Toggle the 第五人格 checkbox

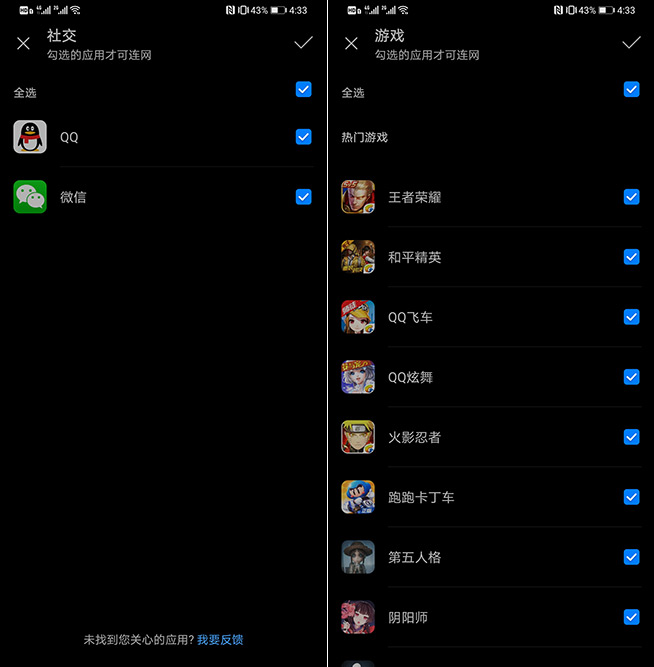(x=631, y=557)
